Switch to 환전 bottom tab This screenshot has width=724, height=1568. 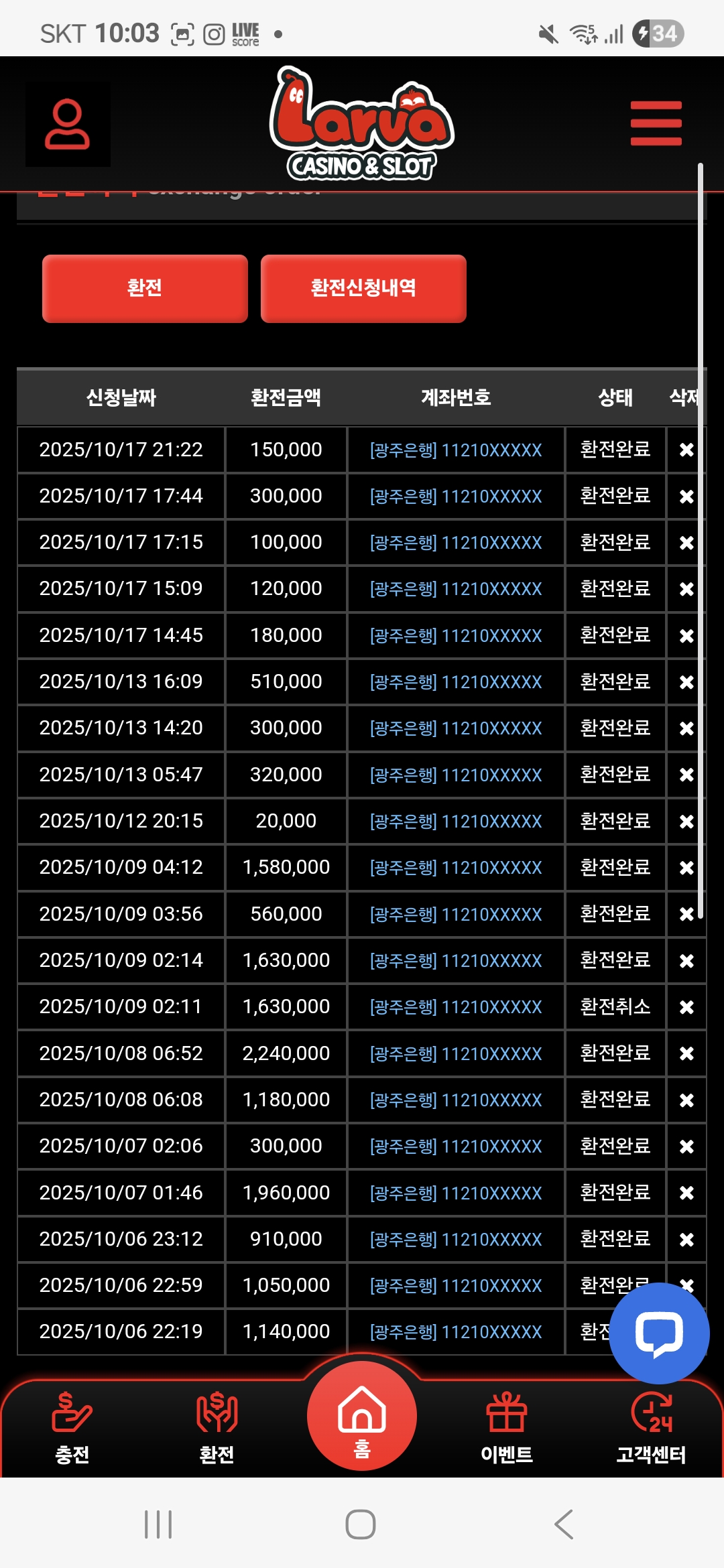pos(217,1426)
